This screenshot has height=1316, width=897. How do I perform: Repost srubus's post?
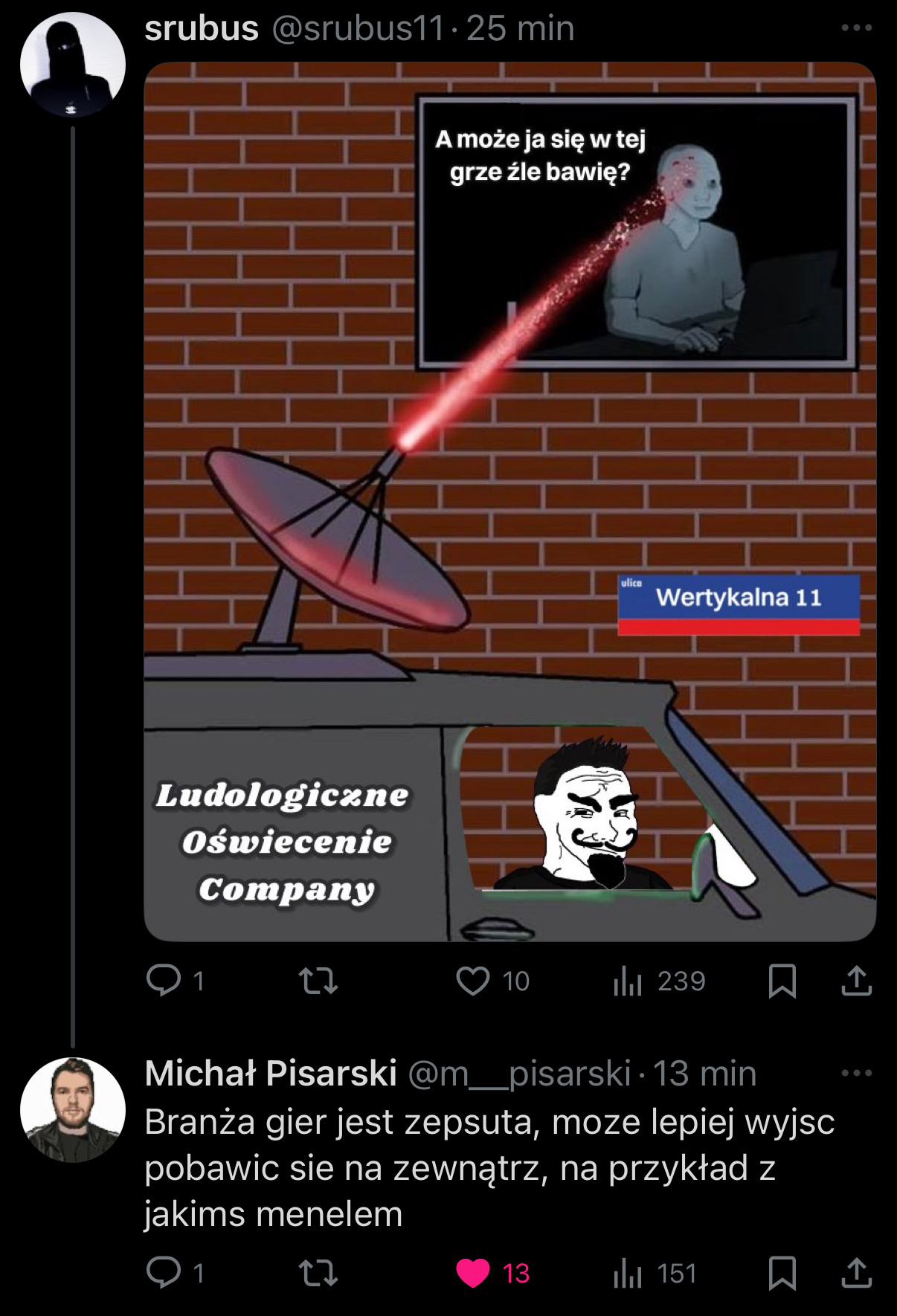tap(318, 981)
